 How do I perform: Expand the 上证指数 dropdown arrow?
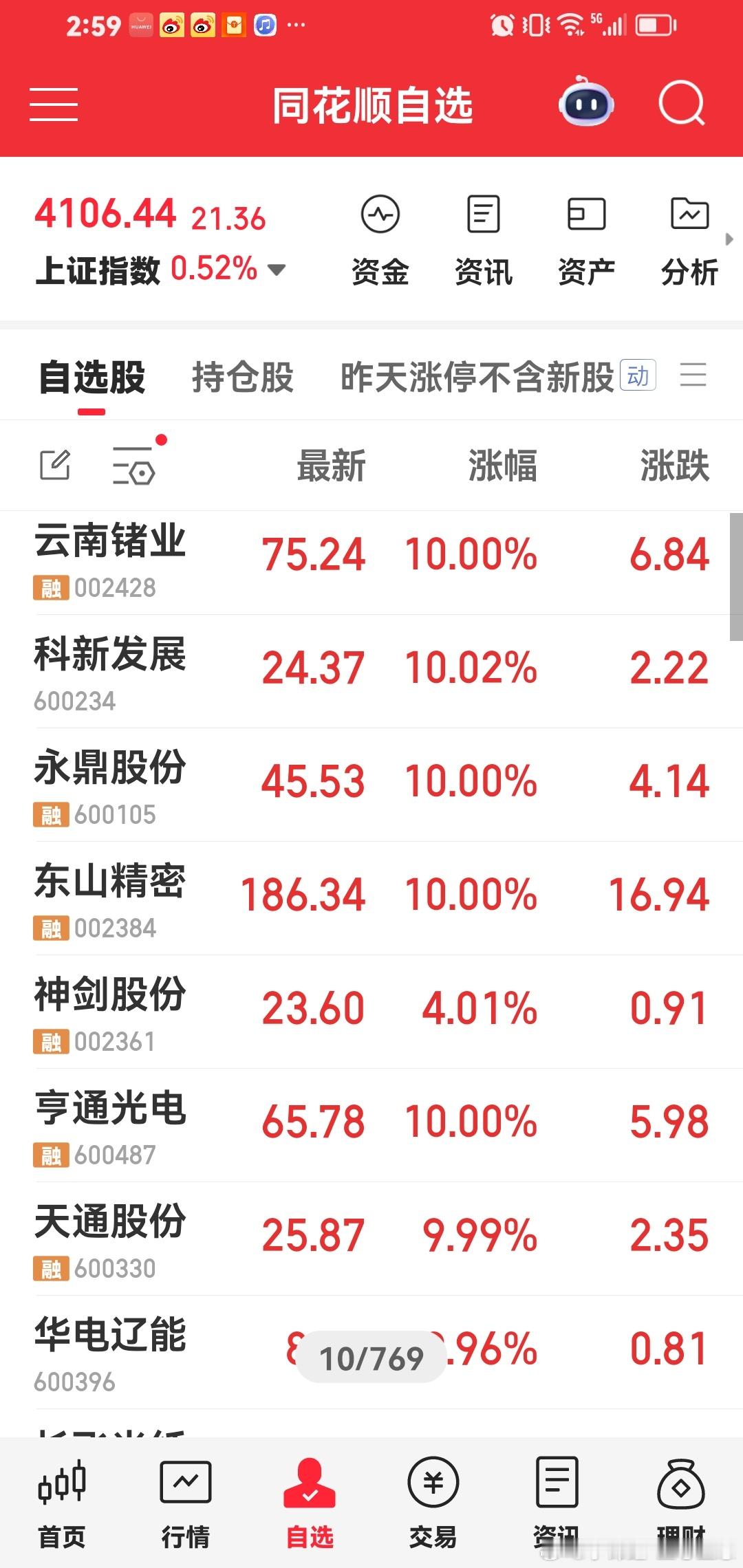[x=275, y=270]
